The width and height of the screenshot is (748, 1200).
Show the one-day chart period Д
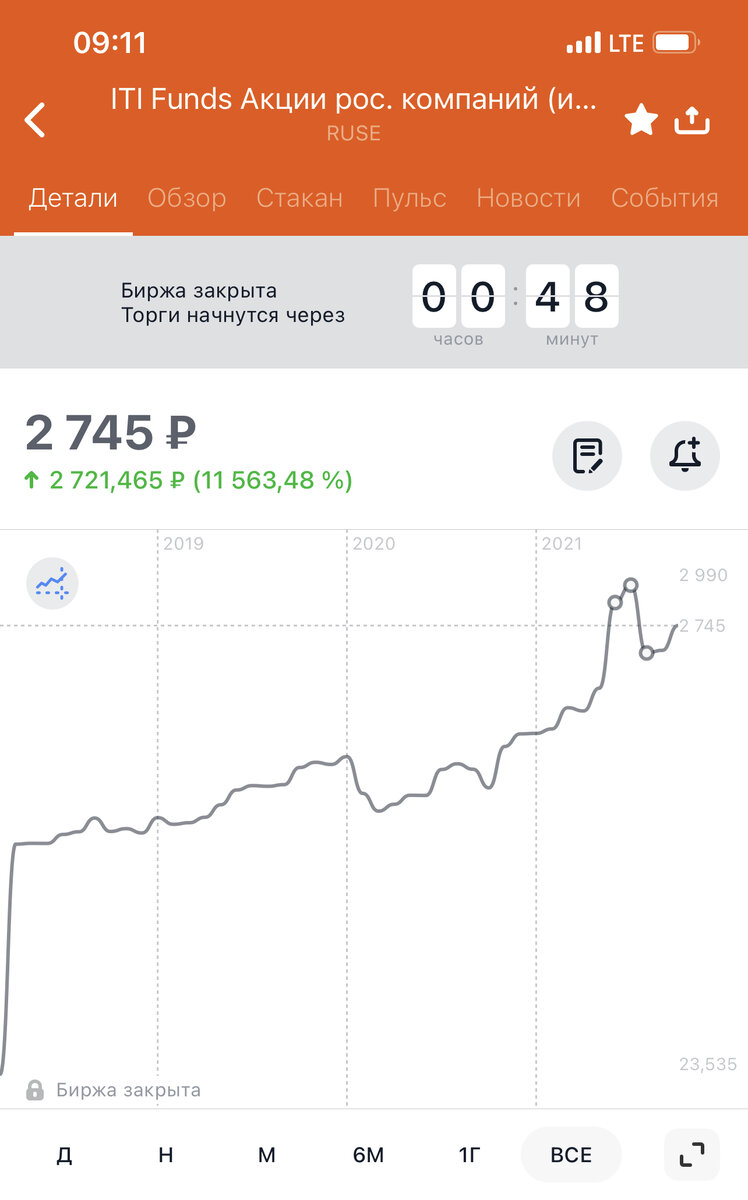64,1155
